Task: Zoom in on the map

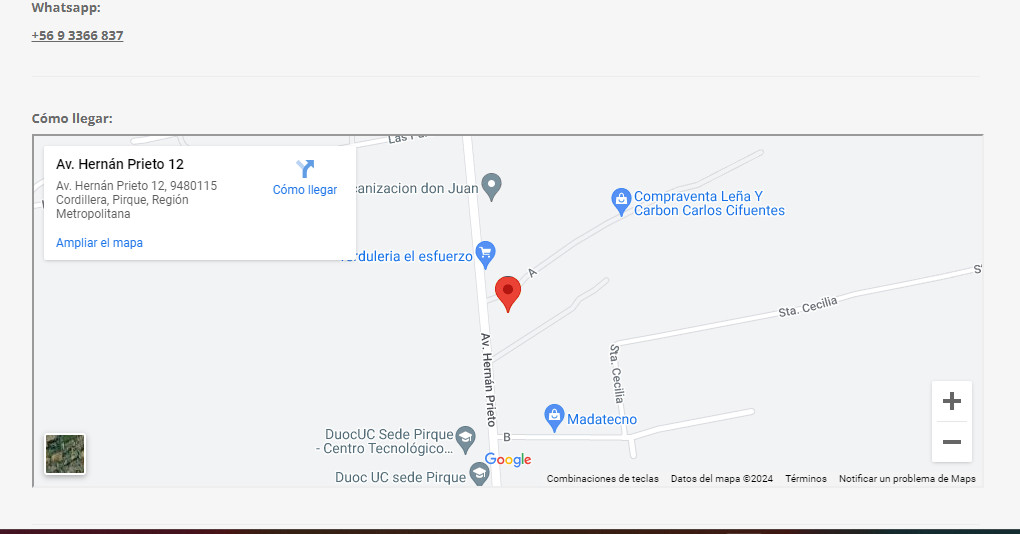Action: tap(951, 402)
